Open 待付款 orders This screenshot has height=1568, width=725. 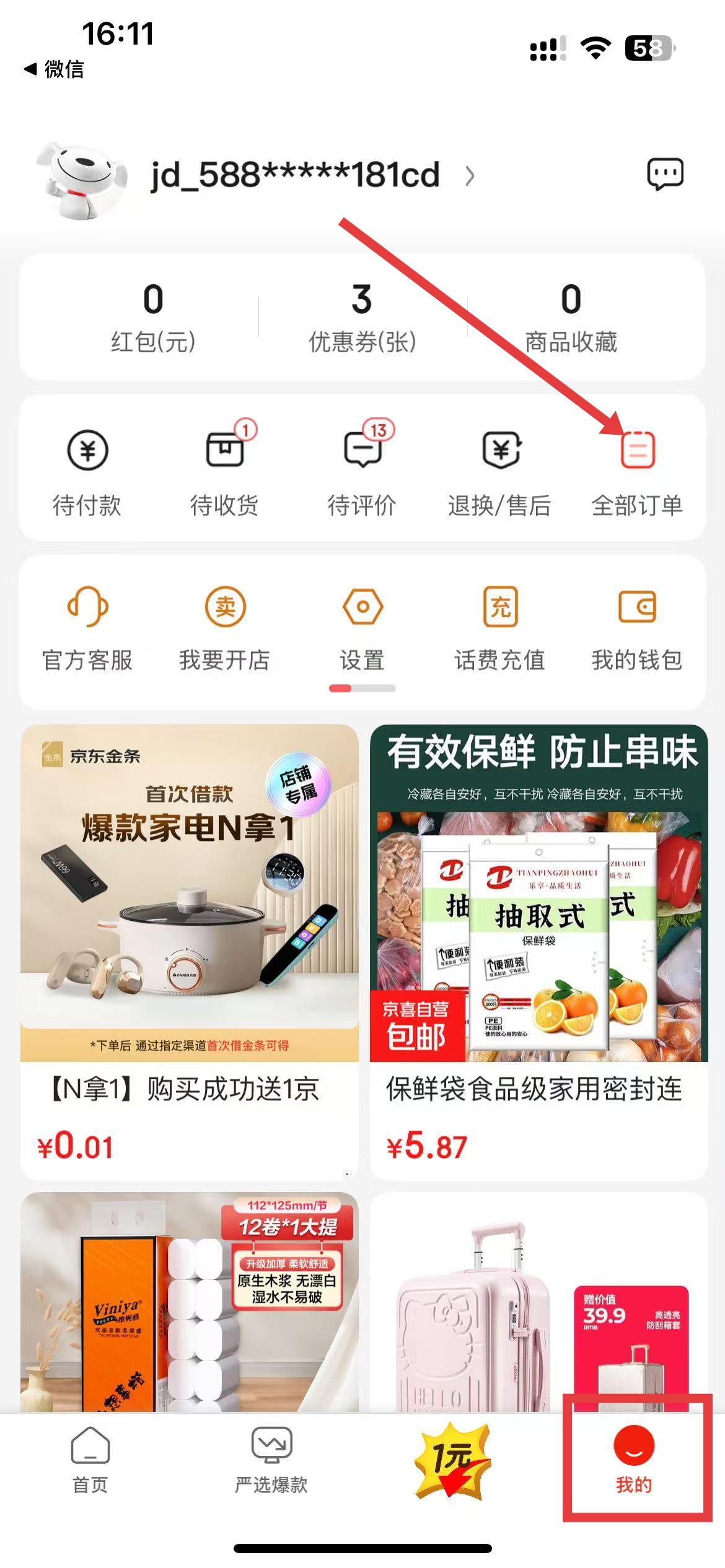point(87,472)
